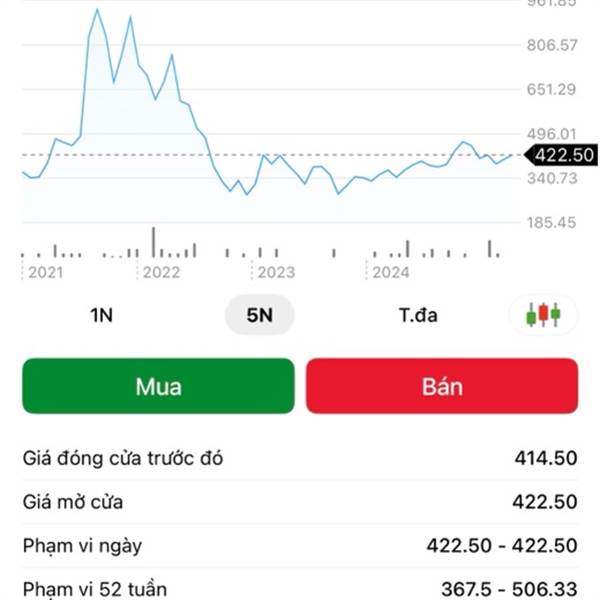
Task: Toggle candlestick chart view
Action: (x=543, y=315)
